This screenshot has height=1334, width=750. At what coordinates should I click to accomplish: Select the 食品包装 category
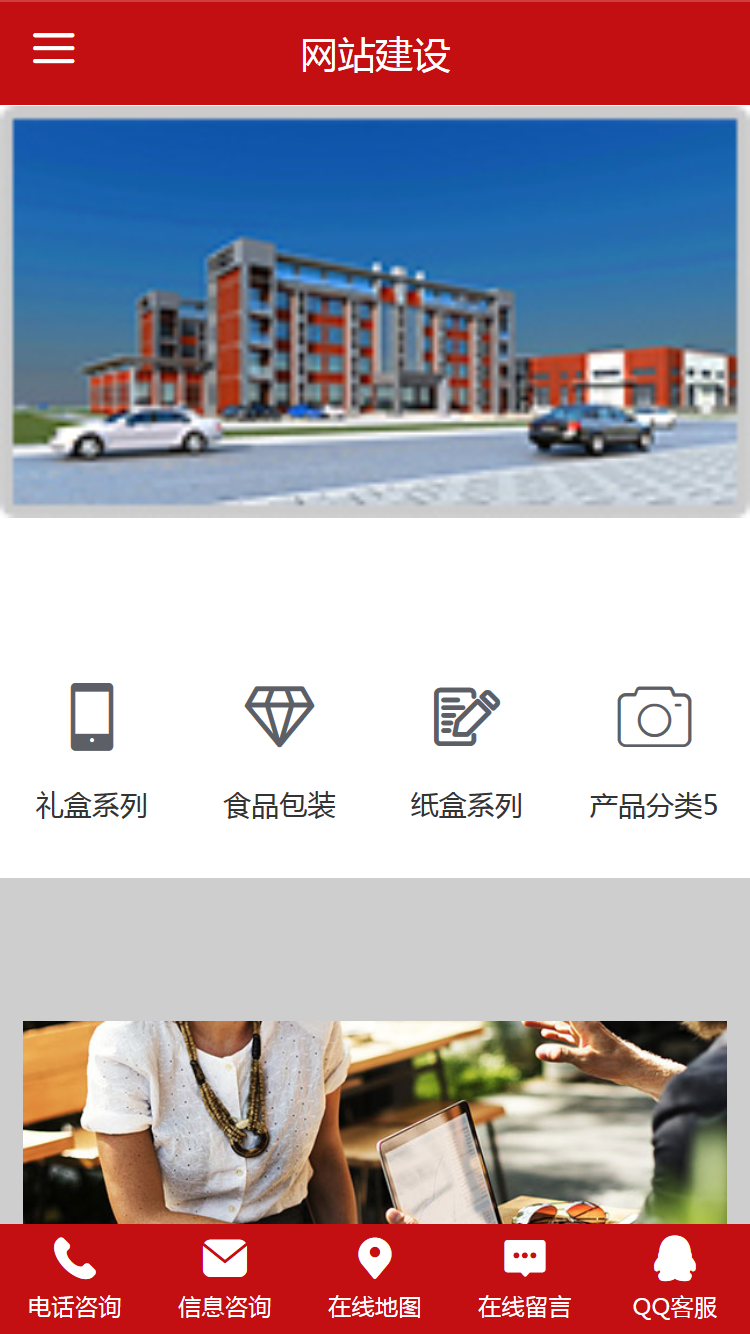(x=280, y=751)
